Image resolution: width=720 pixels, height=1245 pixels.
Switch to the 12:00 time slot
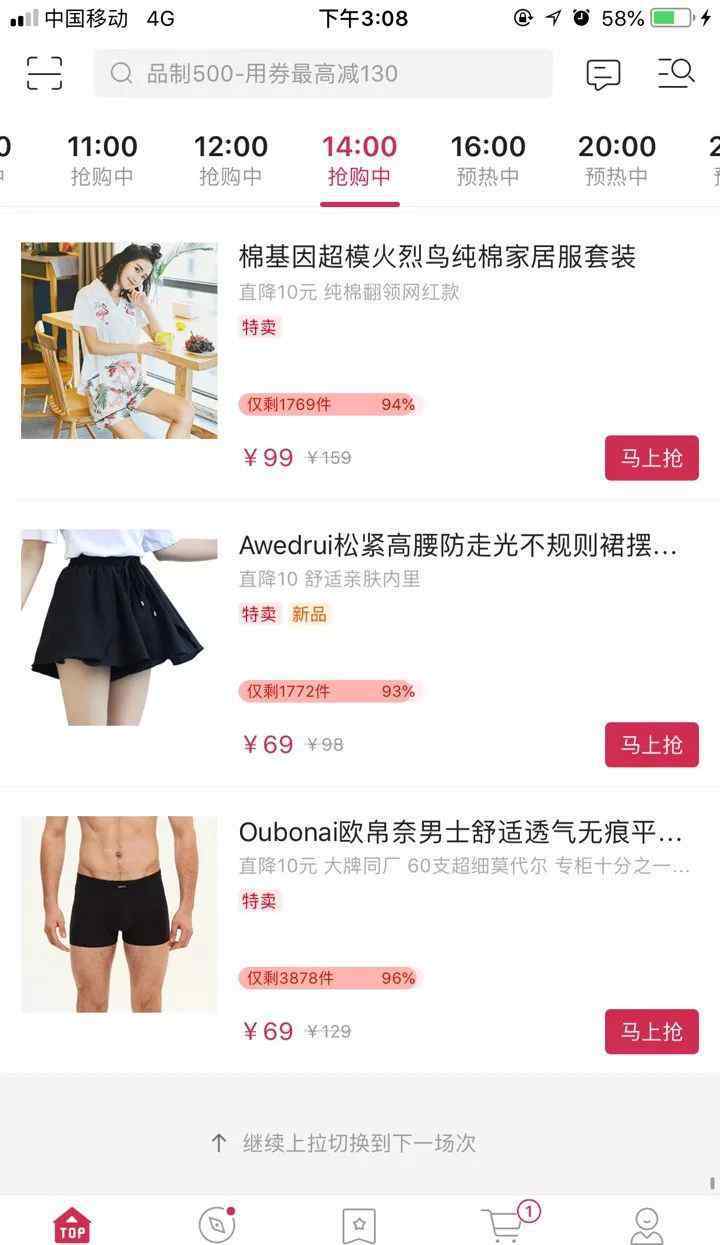pyautogui.click(x=231, y=160)
